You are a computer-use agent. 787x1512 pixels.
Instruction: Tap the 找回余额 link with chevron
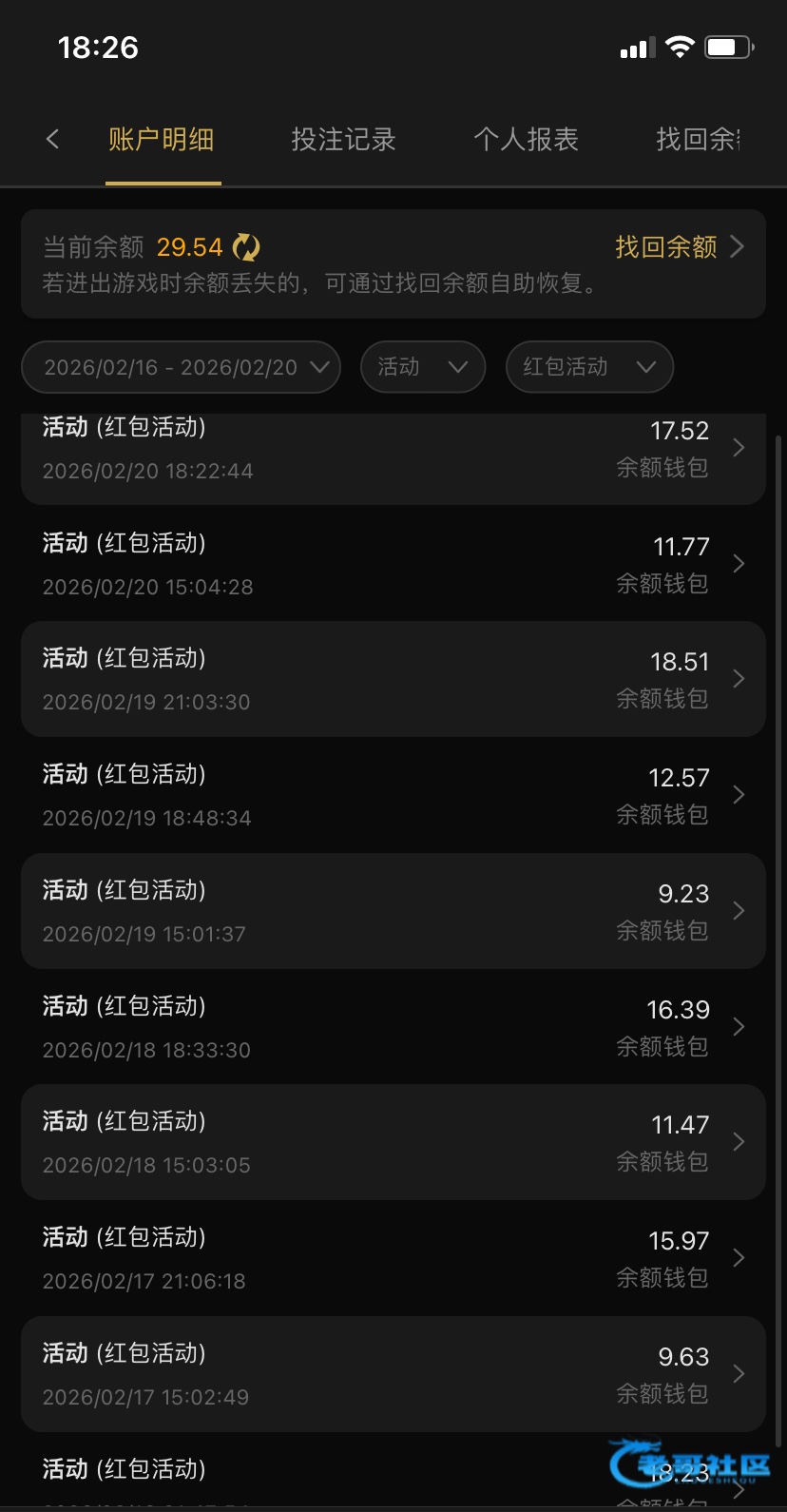(679, 247)
